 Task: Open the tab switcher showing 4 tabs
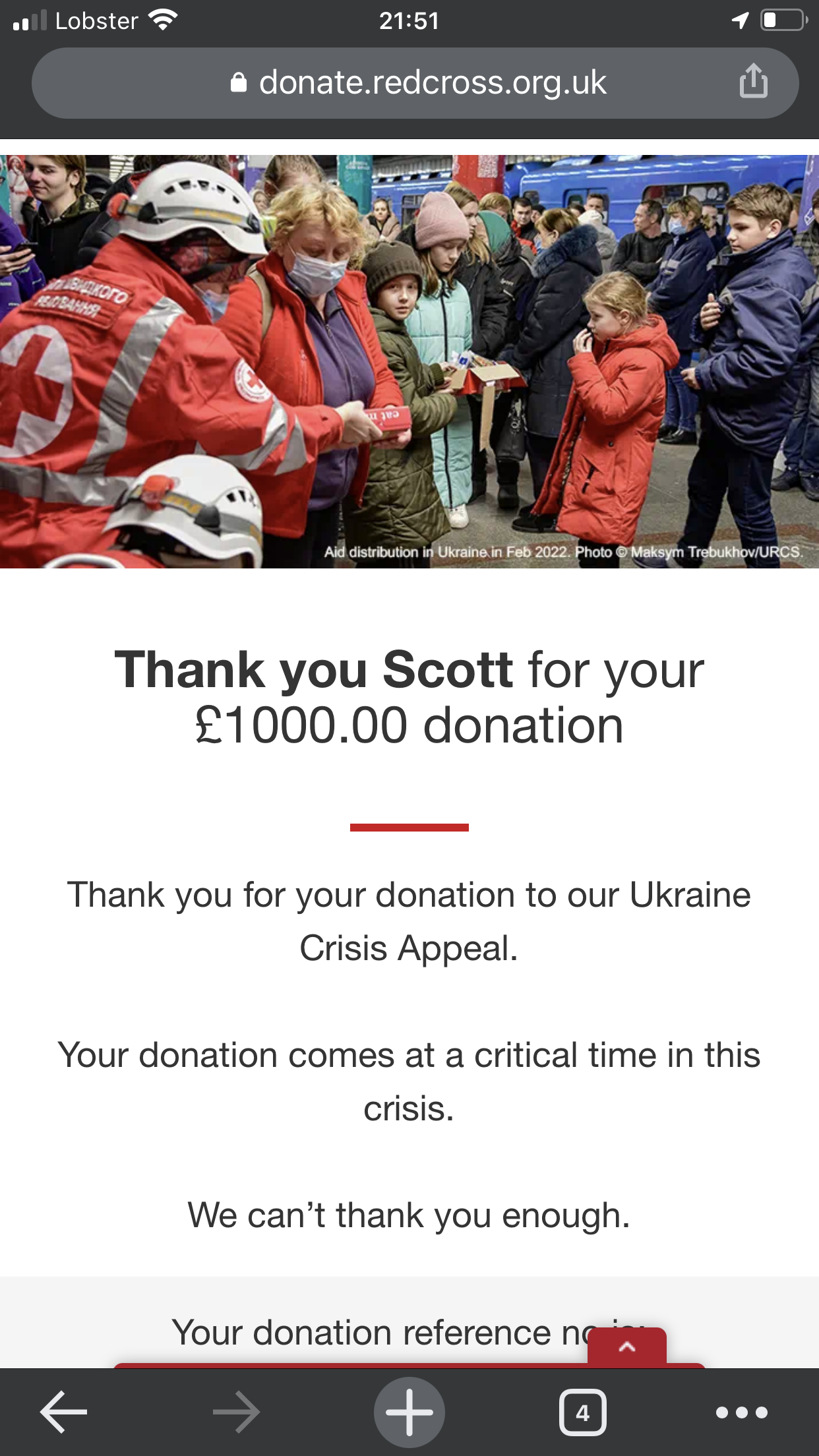pyautogui.click(x=582, y=1412)
